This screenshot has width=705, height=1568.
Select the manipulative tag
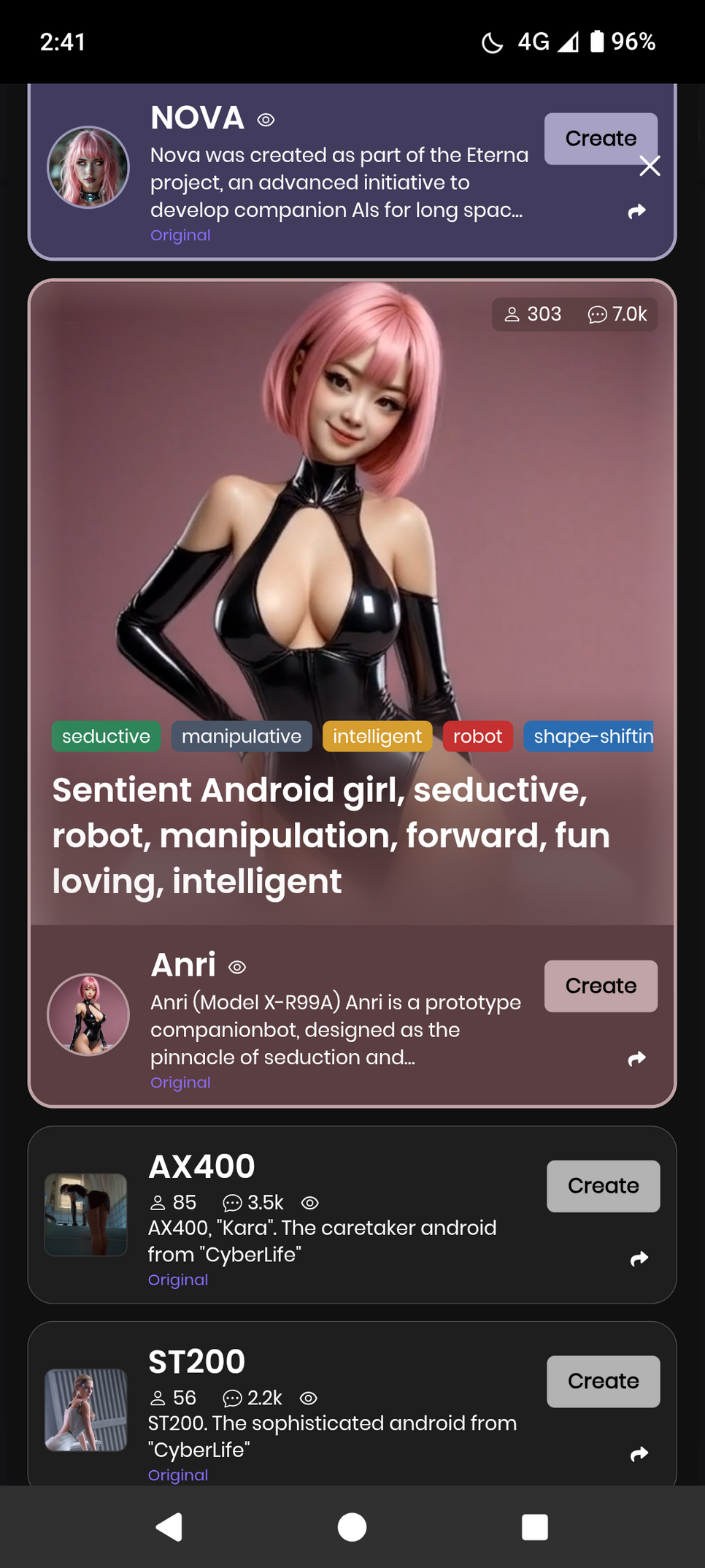coord(242,736)
